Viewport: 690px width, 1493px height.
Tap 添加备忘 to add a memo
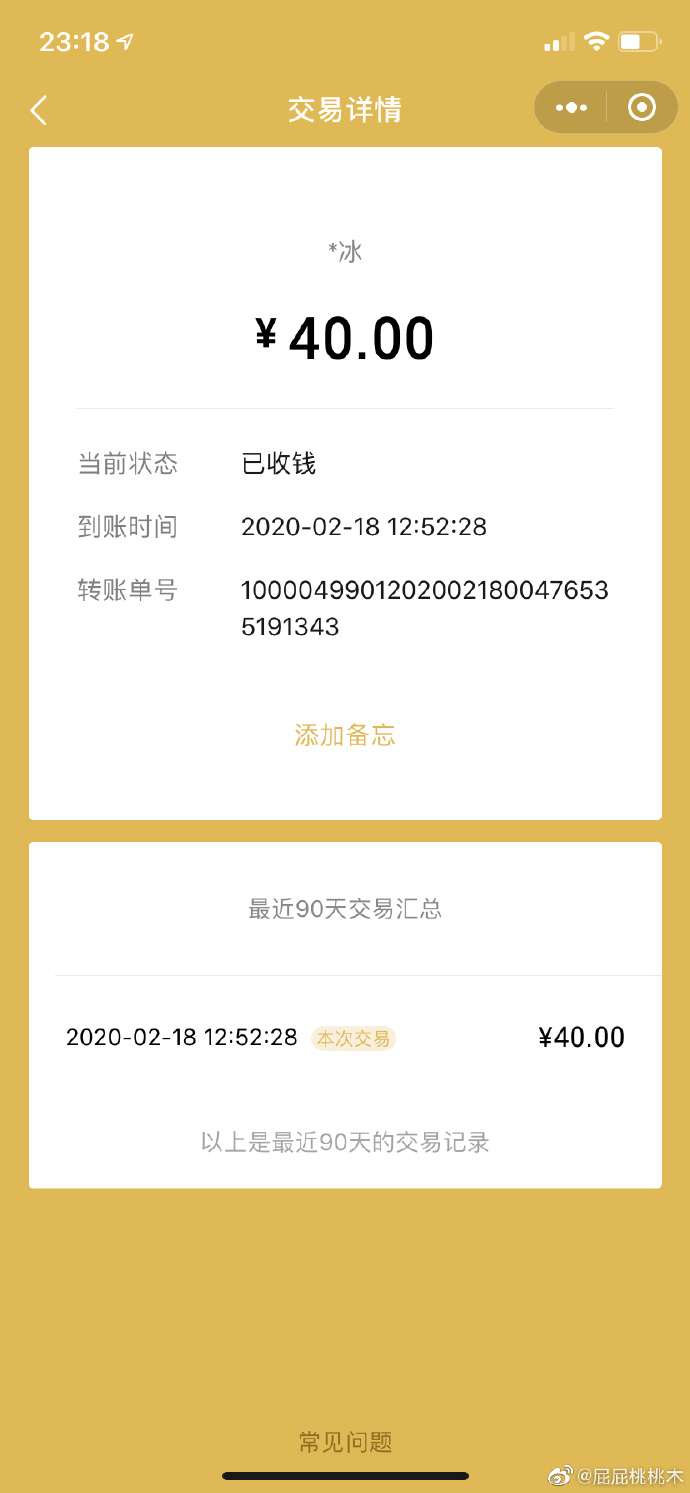coord(345,736)
